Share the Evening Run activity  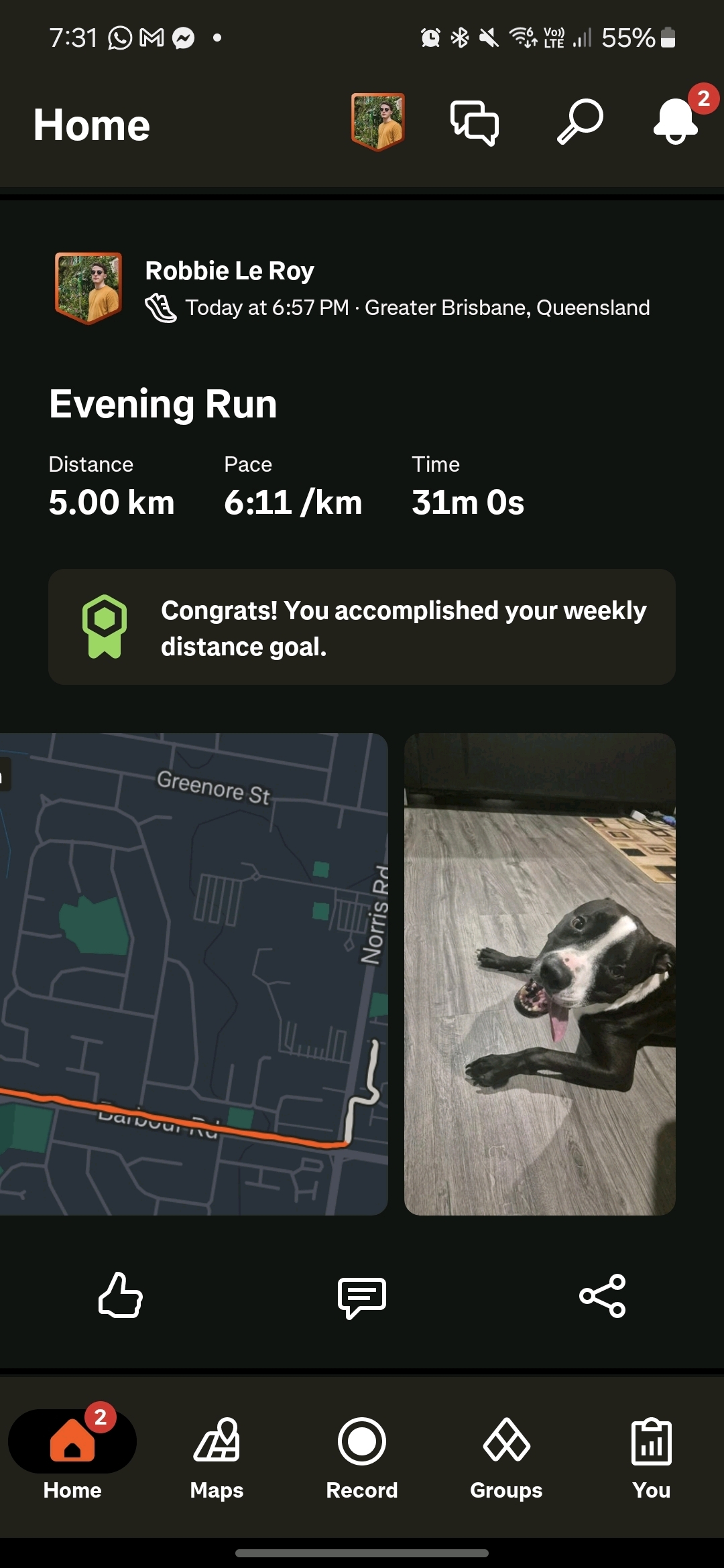tap(603, 1295)
